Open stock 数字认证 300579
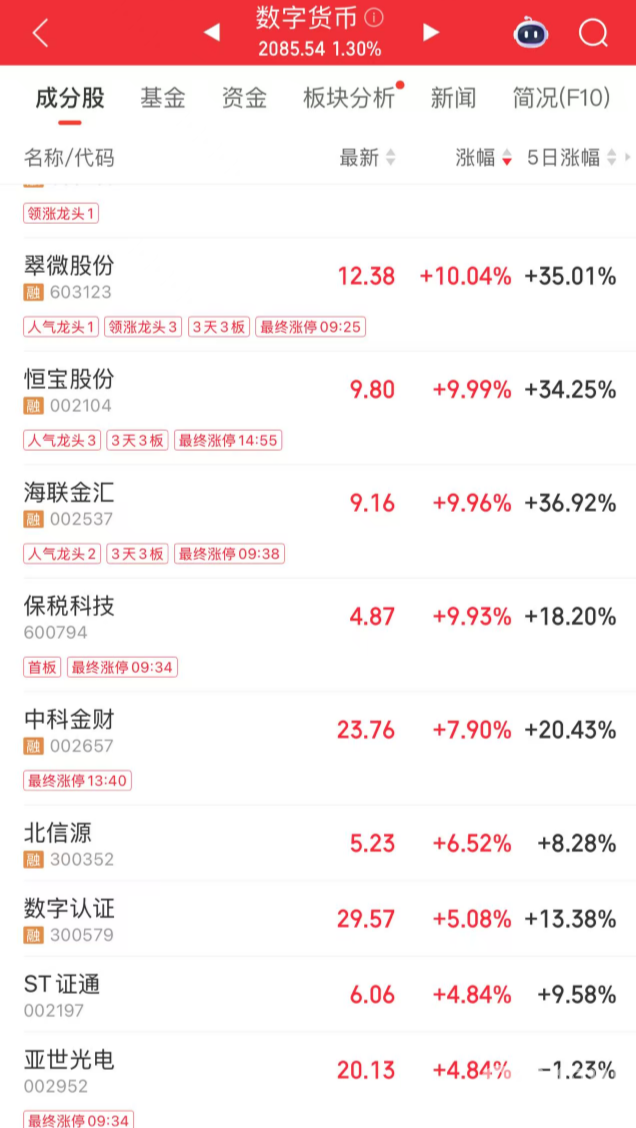This screenshot has width=636, height=1128. 318,919
